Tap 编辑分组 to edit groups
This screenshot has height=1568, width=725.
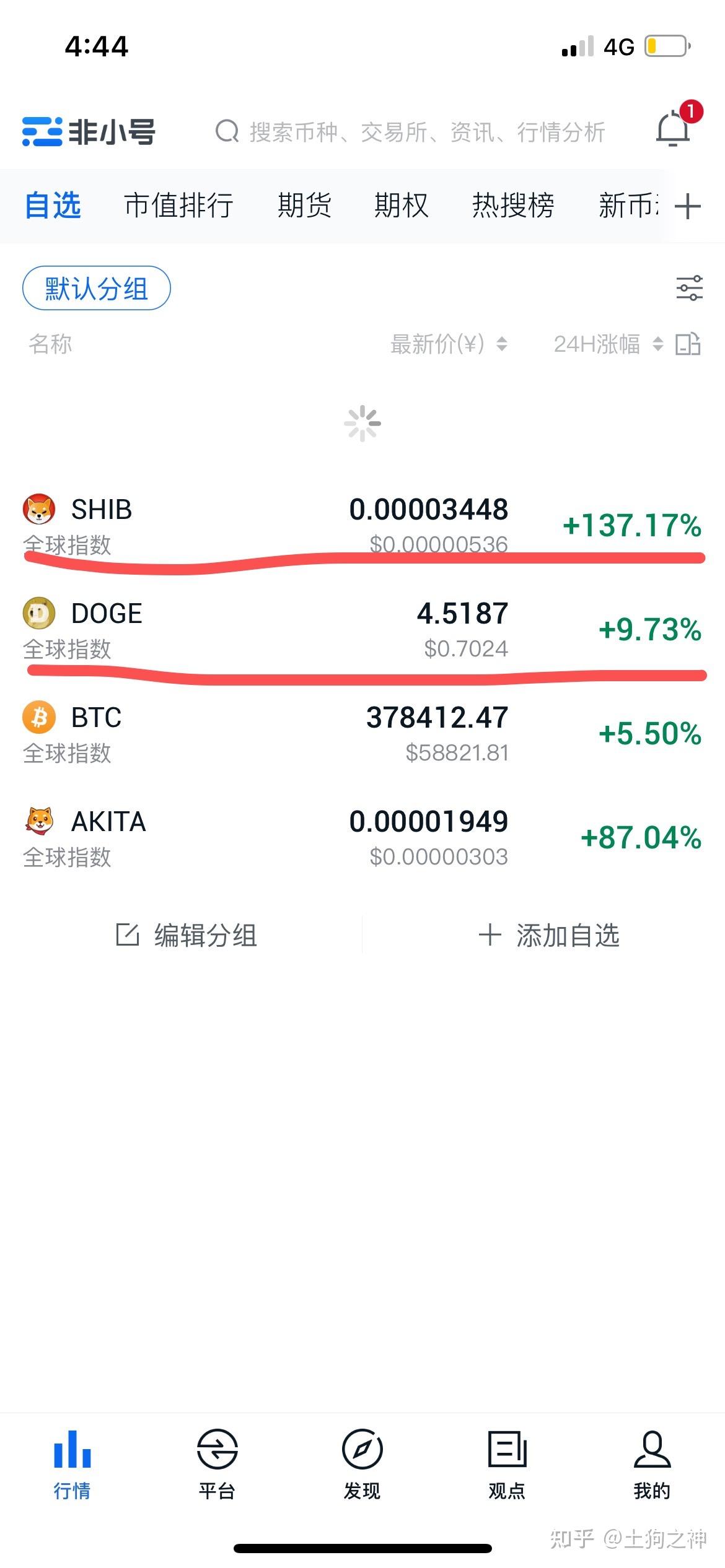190,936
